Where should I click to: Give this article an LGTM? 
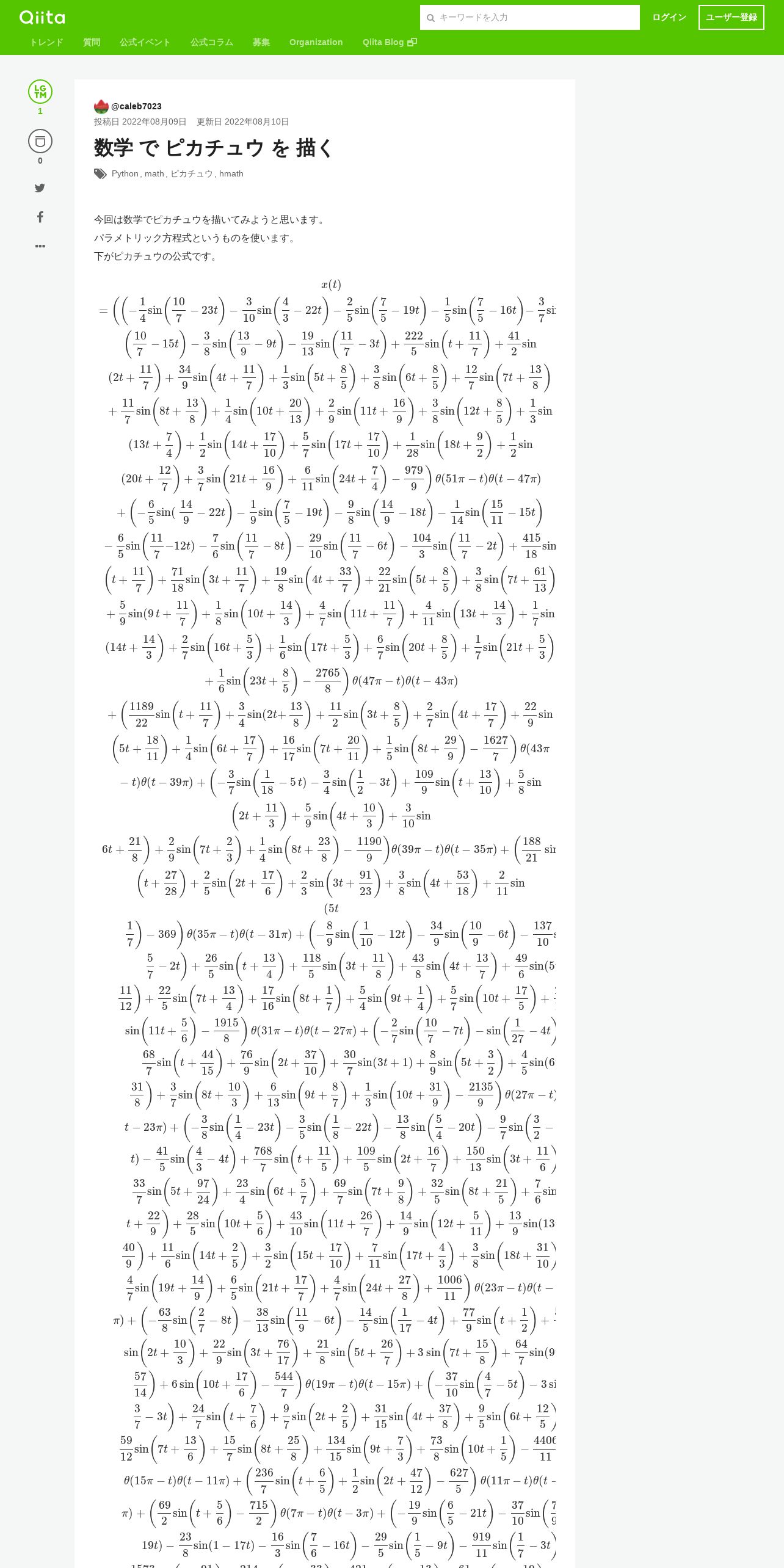click(x=40, y=92)
